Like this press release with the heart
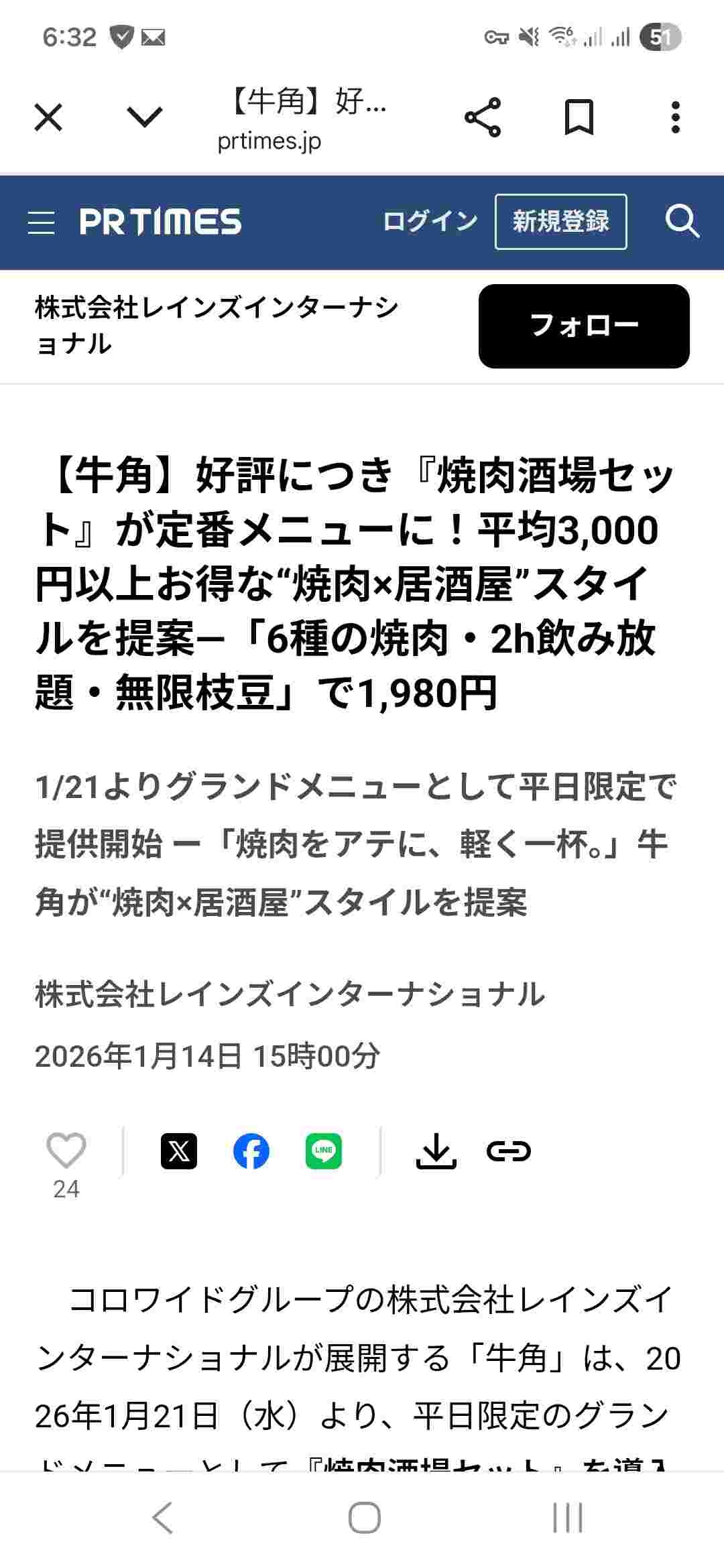Viewport: 724px width, 1568px height. (x=66, y=1150)
